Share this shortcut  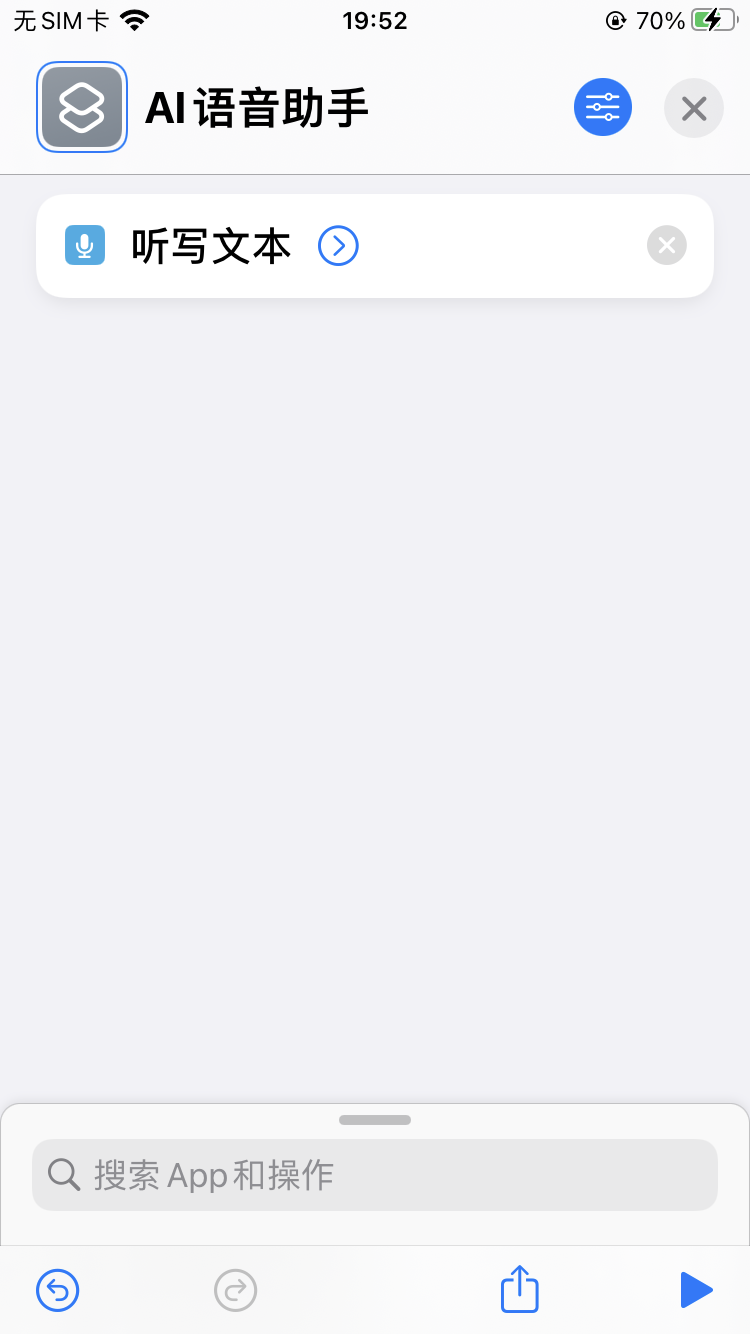(x=519, y=1290)
